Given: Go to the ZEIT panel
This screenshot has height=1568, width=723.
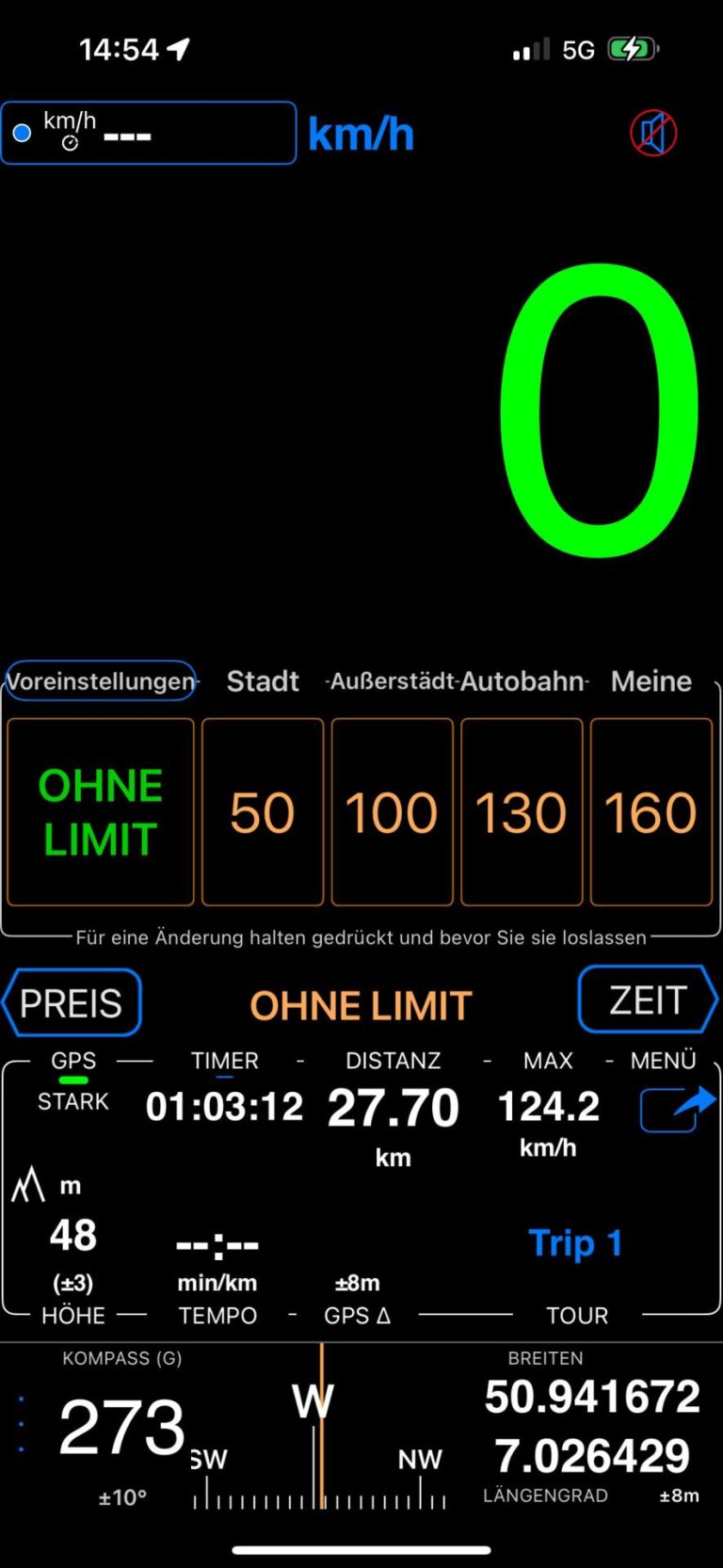Looking at the screenshot, I should point(648,1000).
